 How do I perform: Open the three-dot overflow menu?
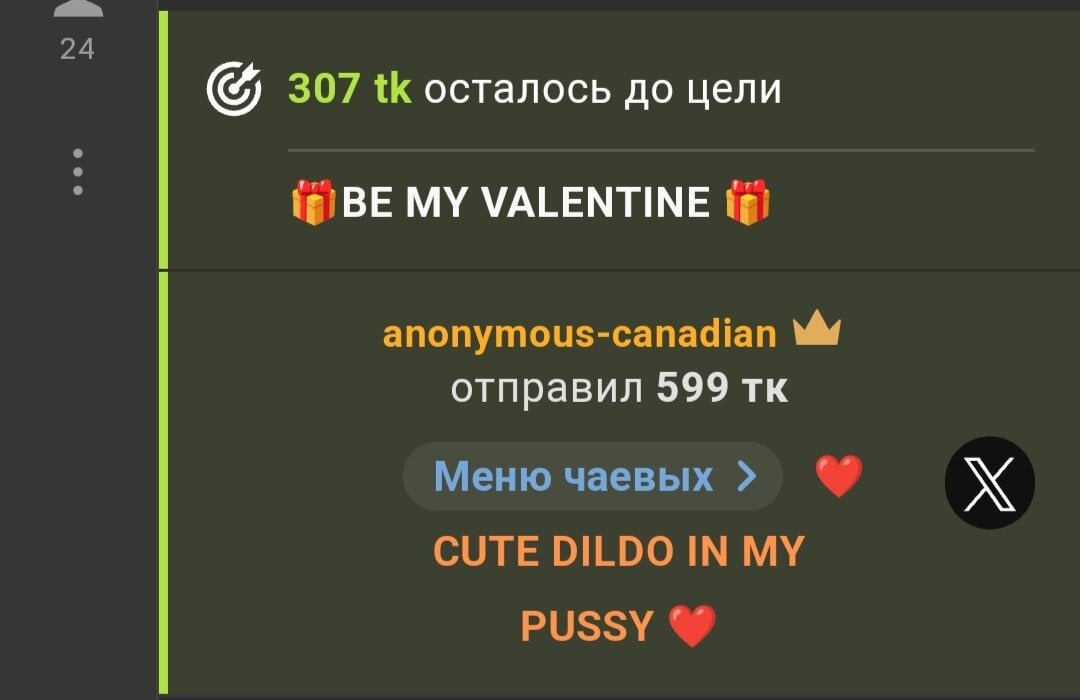78,172
